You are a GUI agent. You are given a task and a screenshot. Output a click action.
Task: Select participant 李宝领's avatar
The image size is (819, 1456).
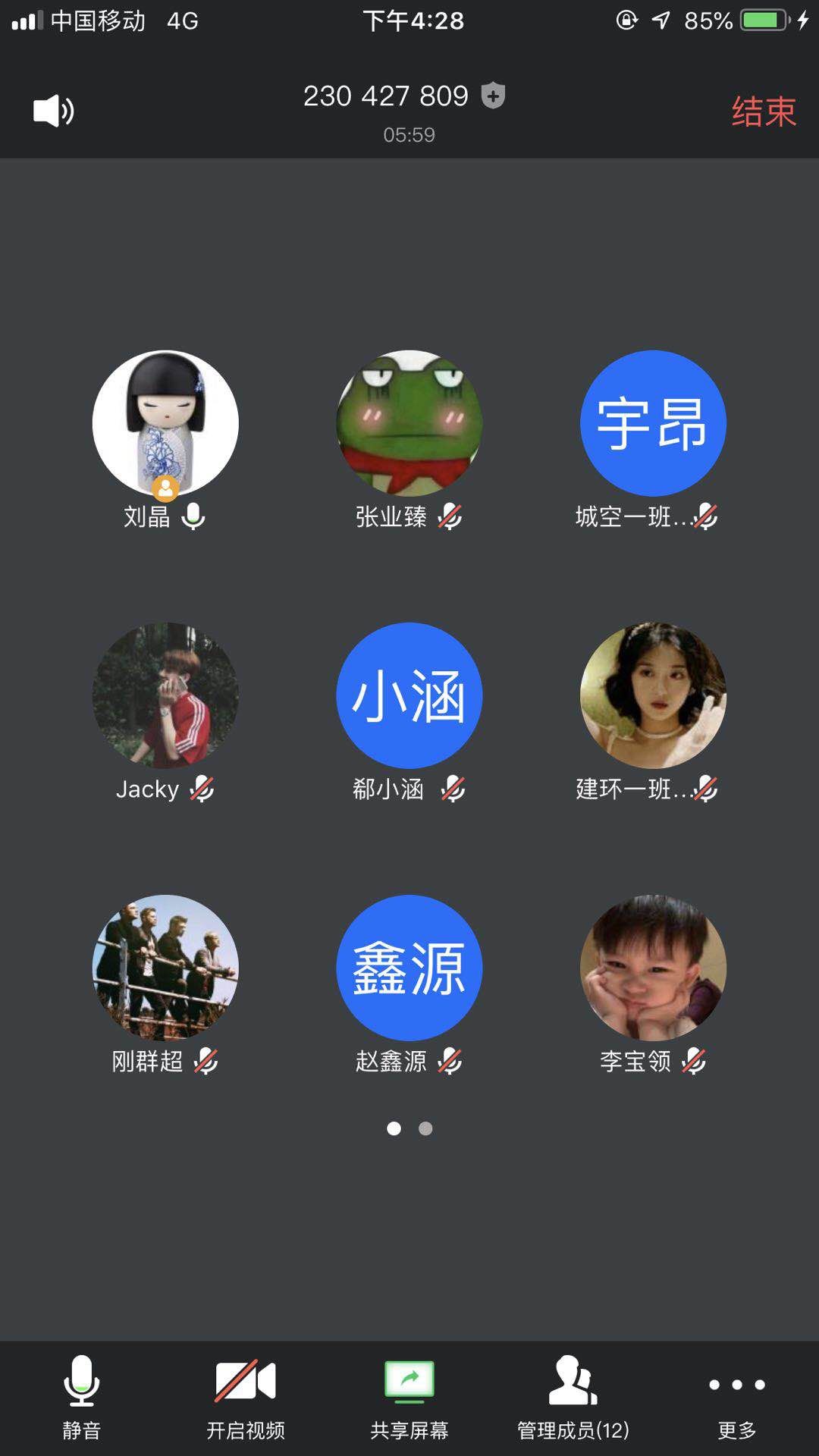click(x=653, y=968)
